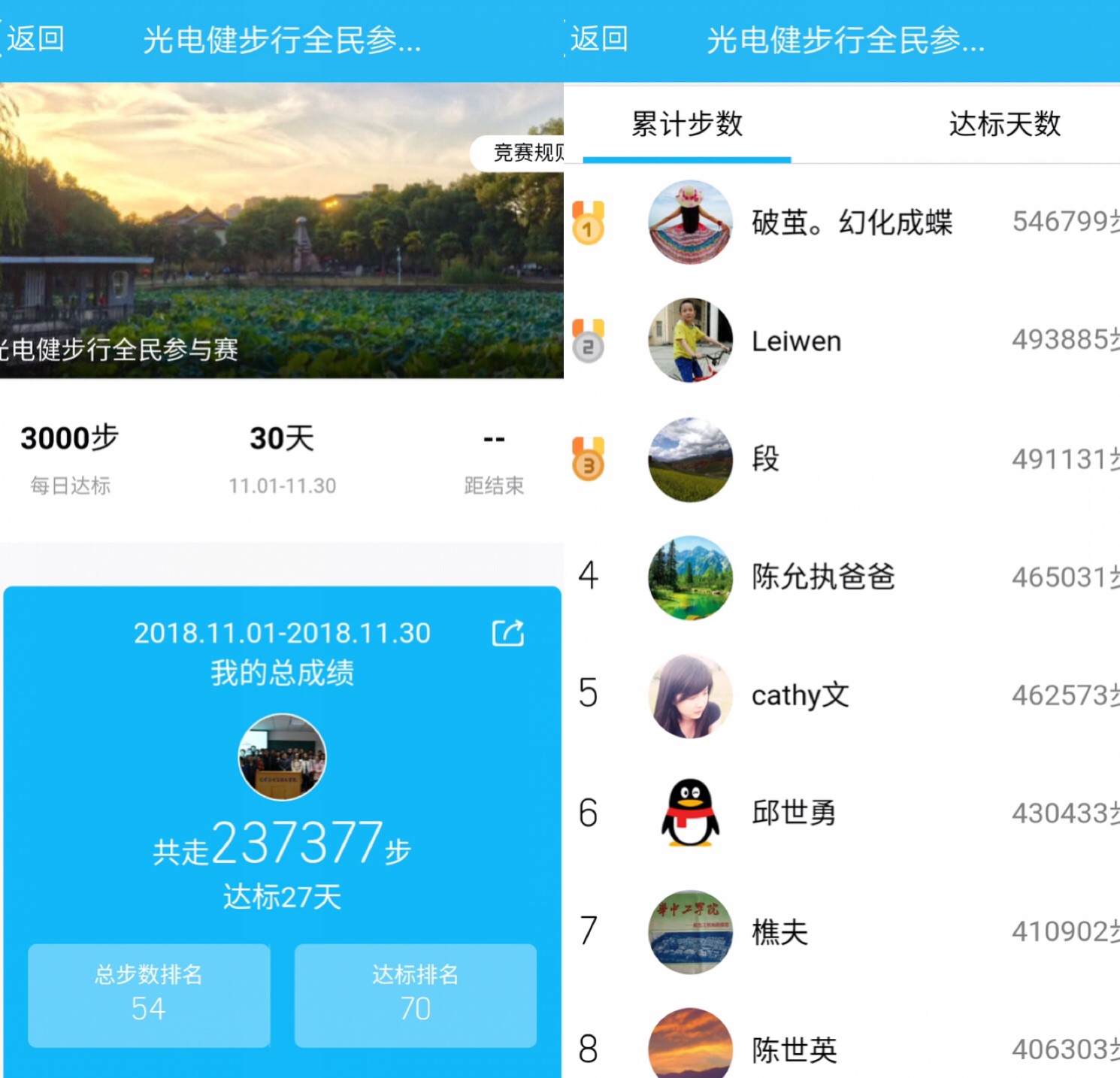Switch to the 达标天数 tab
This screenshot has width=1120, height=1078.
tap(1004, 125)
